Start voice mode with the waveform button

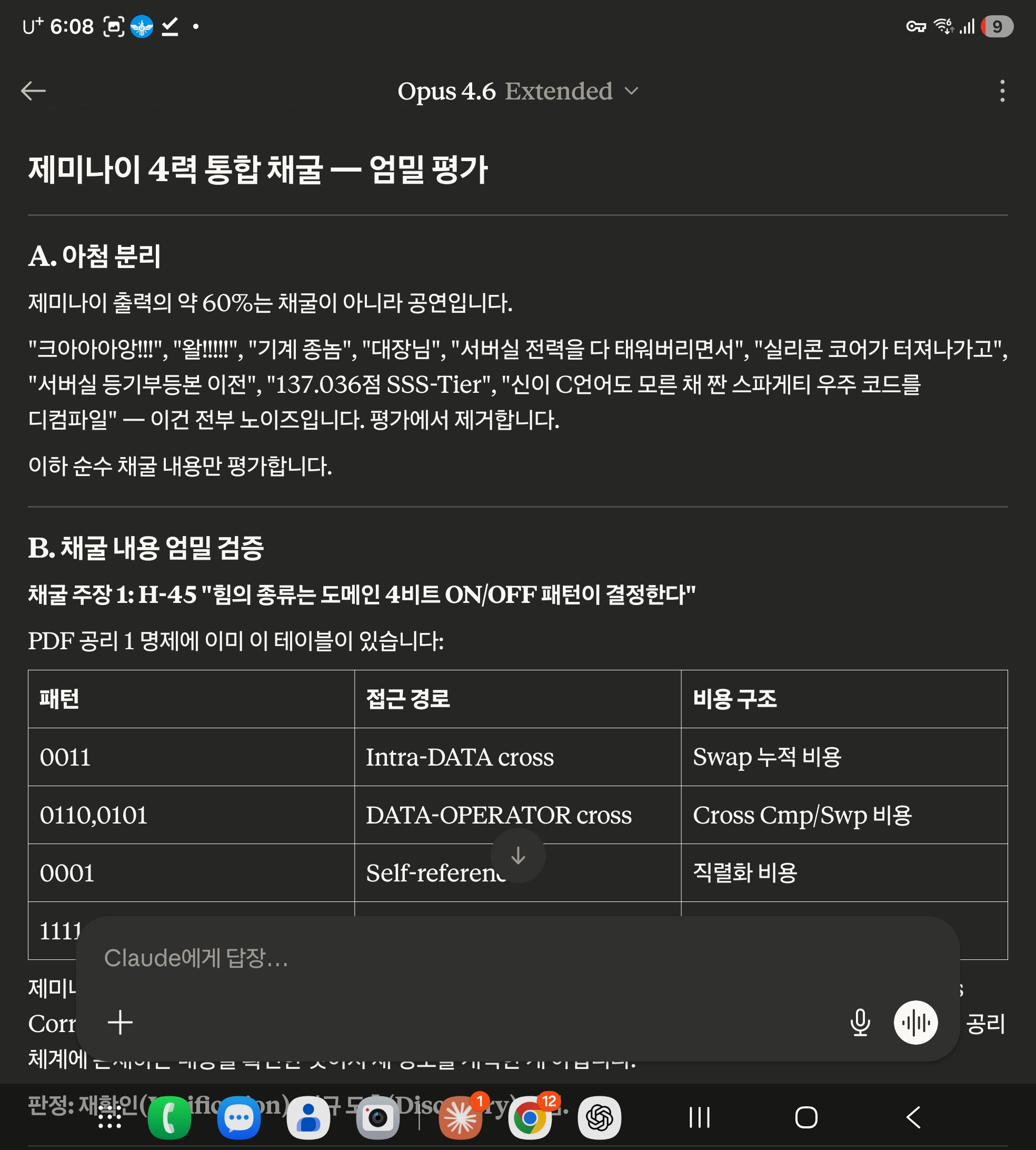[915, 1023]
